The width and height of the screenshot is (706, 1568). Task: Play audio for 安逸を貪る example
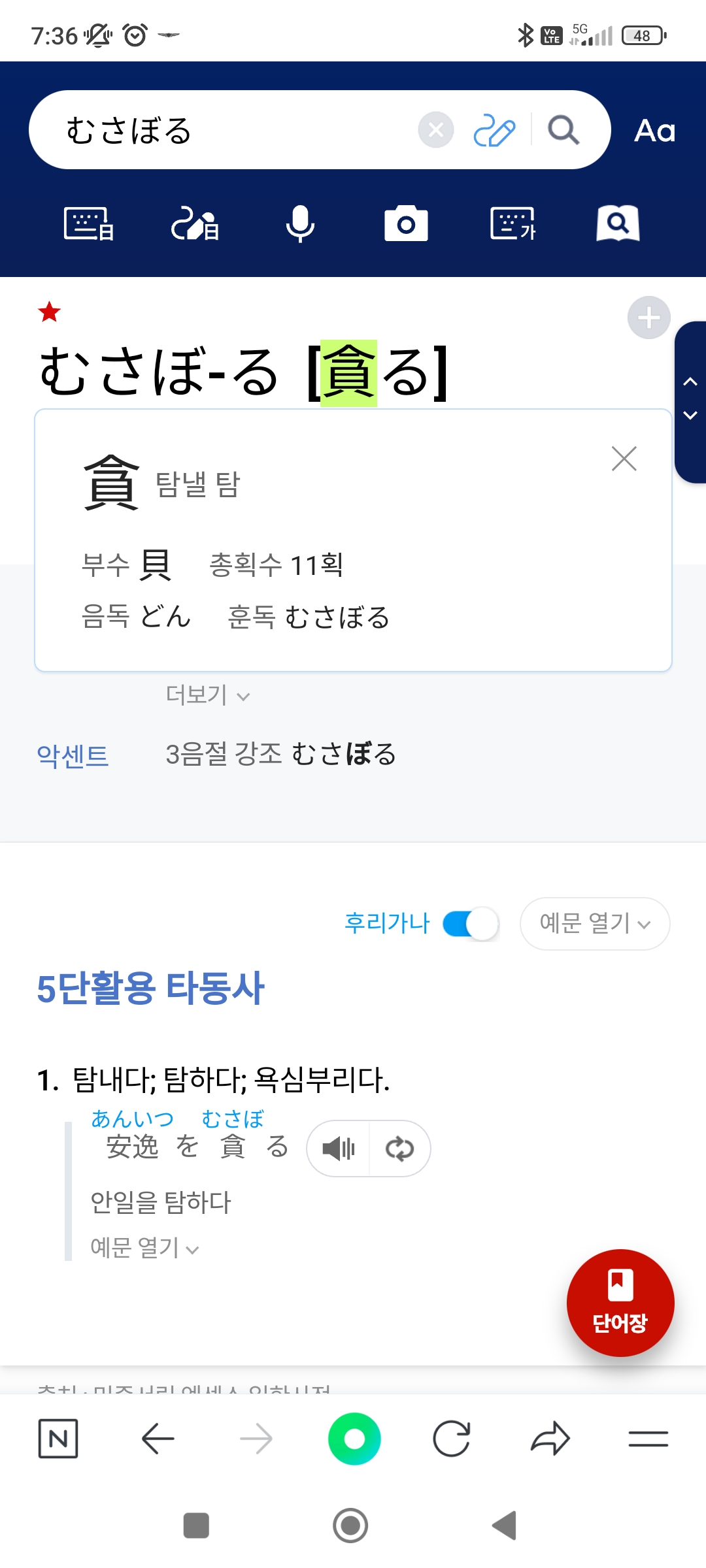click(x=339, y=1149)
